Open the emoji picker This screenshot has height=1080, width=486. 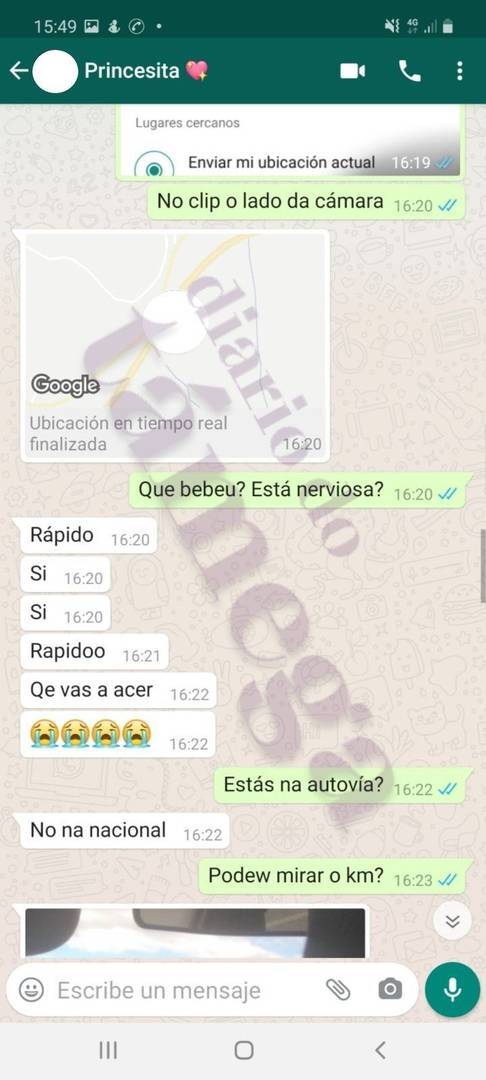(31, 990)
